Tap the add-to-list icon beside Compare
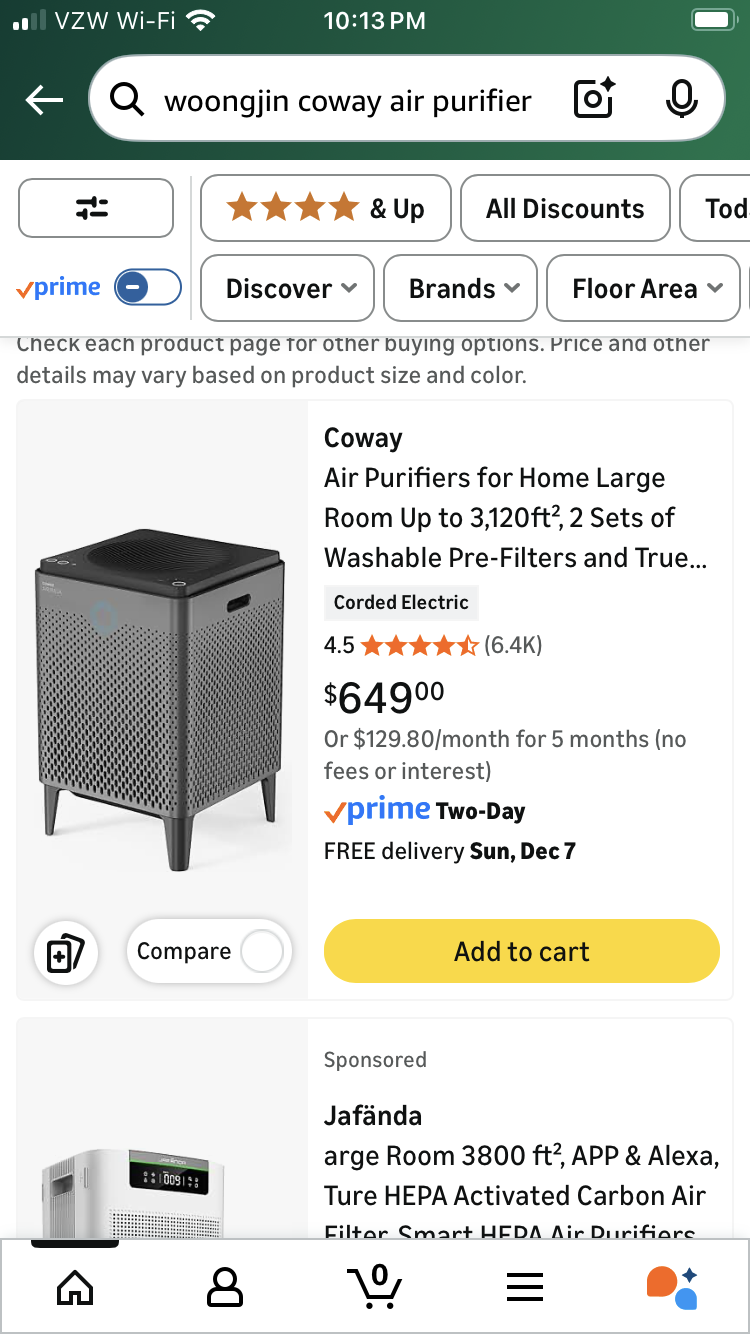This screenshot has height=1334, width=750. click(66, 951)
